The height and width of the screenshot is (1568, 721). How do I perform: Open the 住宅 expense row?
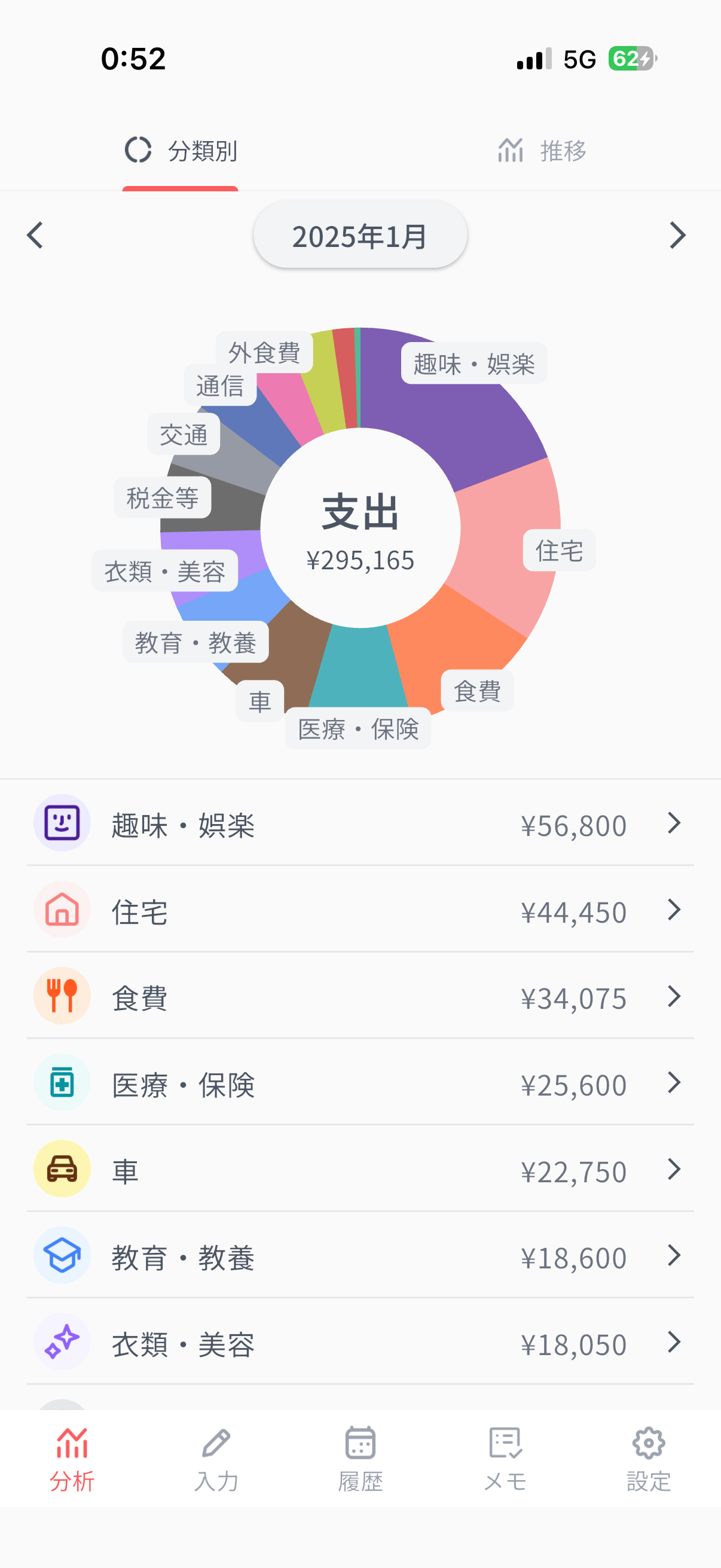360,911
